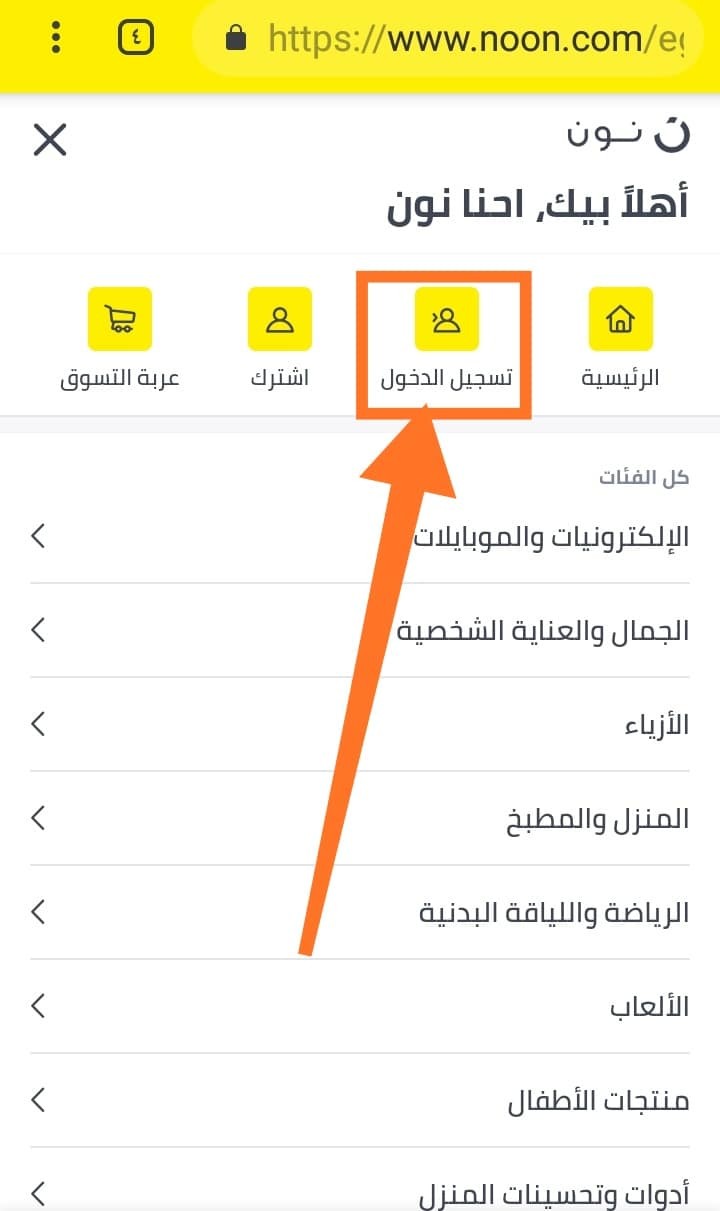Image resolution: width=720 pixels, height=1211 pixels.
Task: Select the الألعاب toys category
Action: [x=360, y=1006]
